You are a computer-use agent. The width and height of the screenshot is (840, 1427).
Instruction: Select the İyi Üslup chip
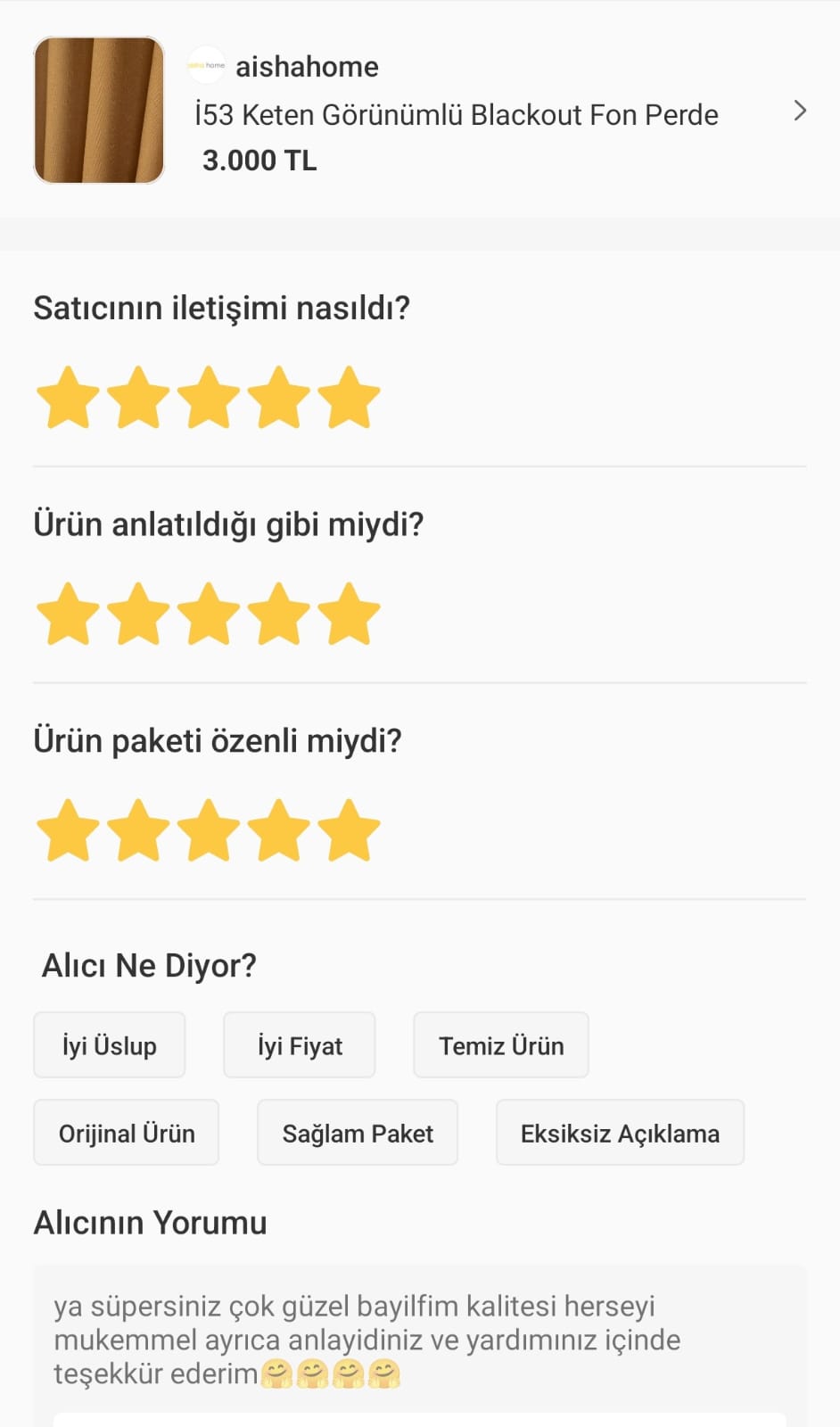tap(110, 1044)
